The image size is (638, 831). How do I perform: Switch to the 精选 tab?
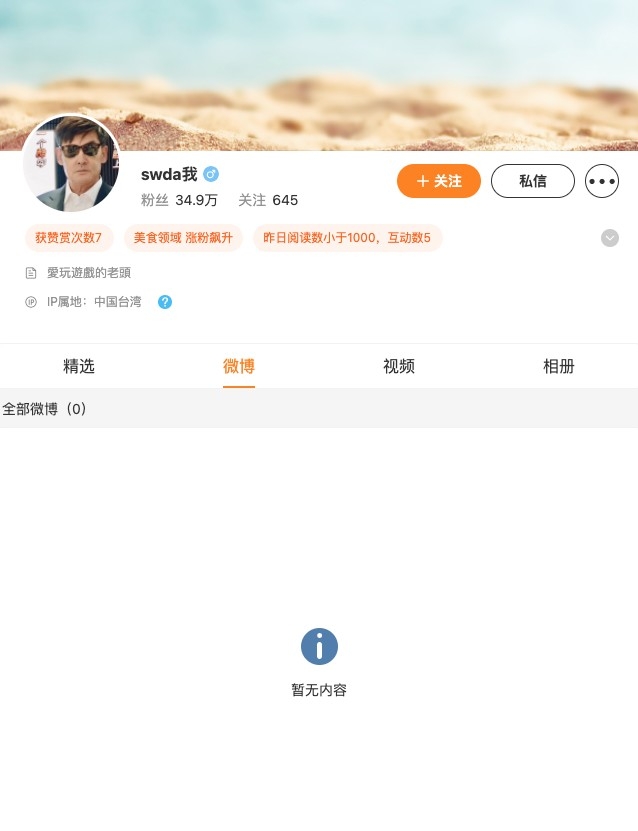coord(79,366)
